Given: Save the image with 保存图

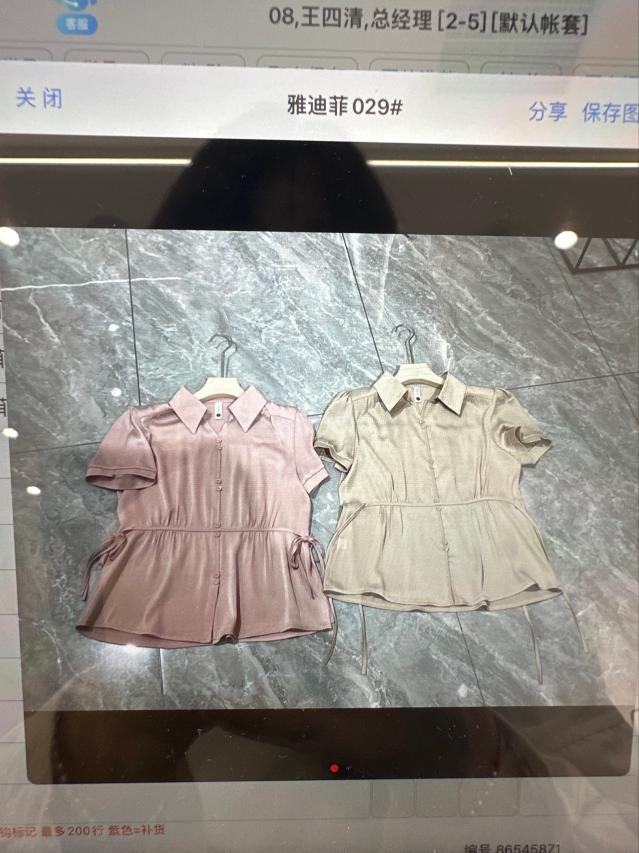Looking at the screenshot, I should tap(610, 111).
